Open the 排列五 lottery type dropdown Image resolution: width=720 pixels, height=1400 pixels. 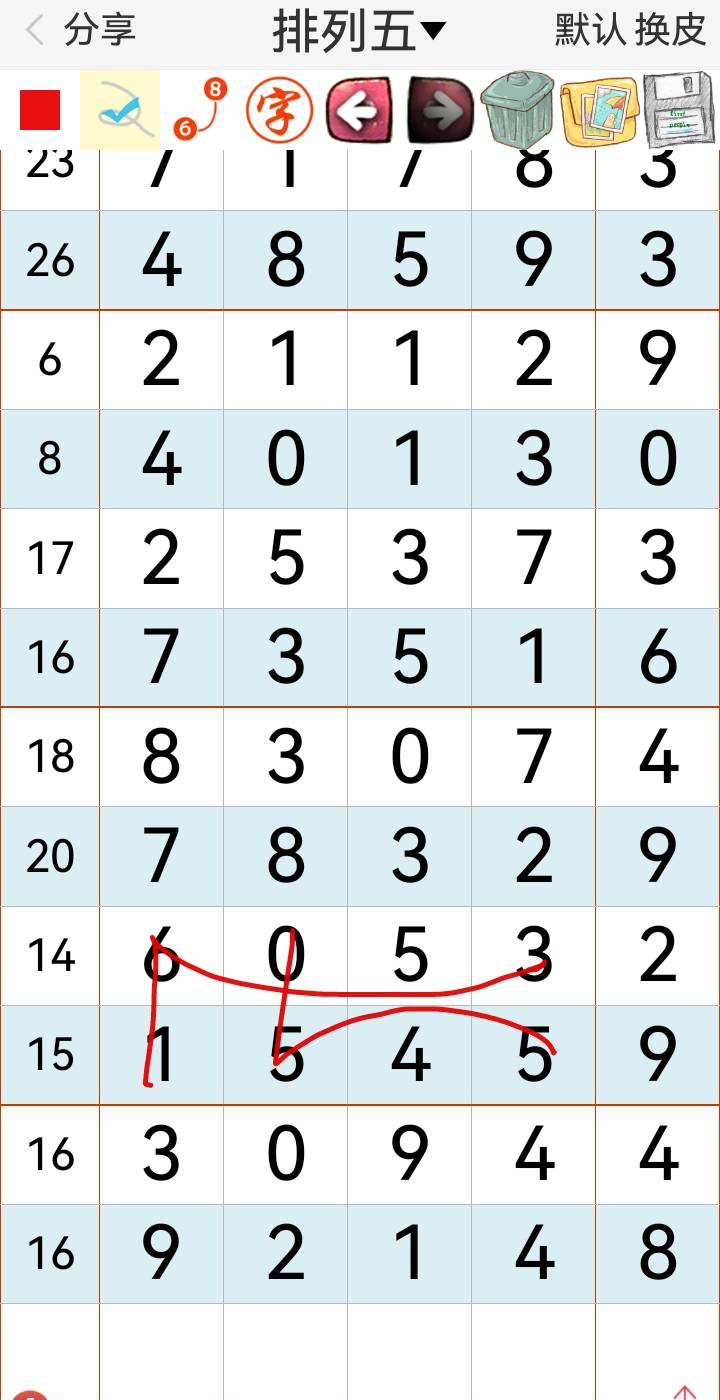point(359,32)
